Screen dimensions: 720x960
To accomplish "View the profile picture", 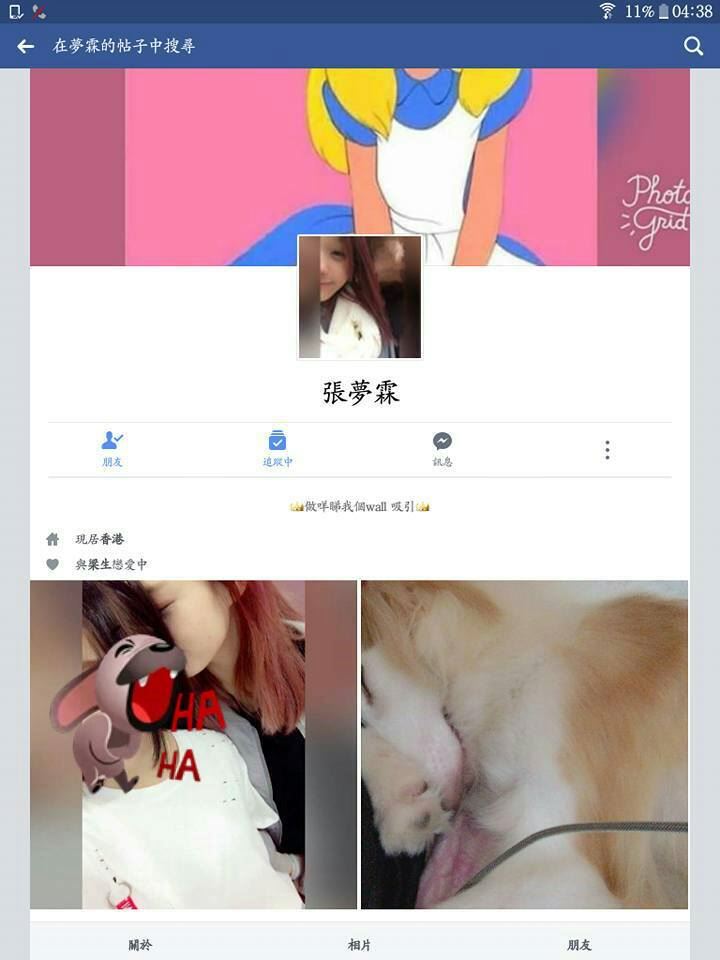I will pos(360,297).
